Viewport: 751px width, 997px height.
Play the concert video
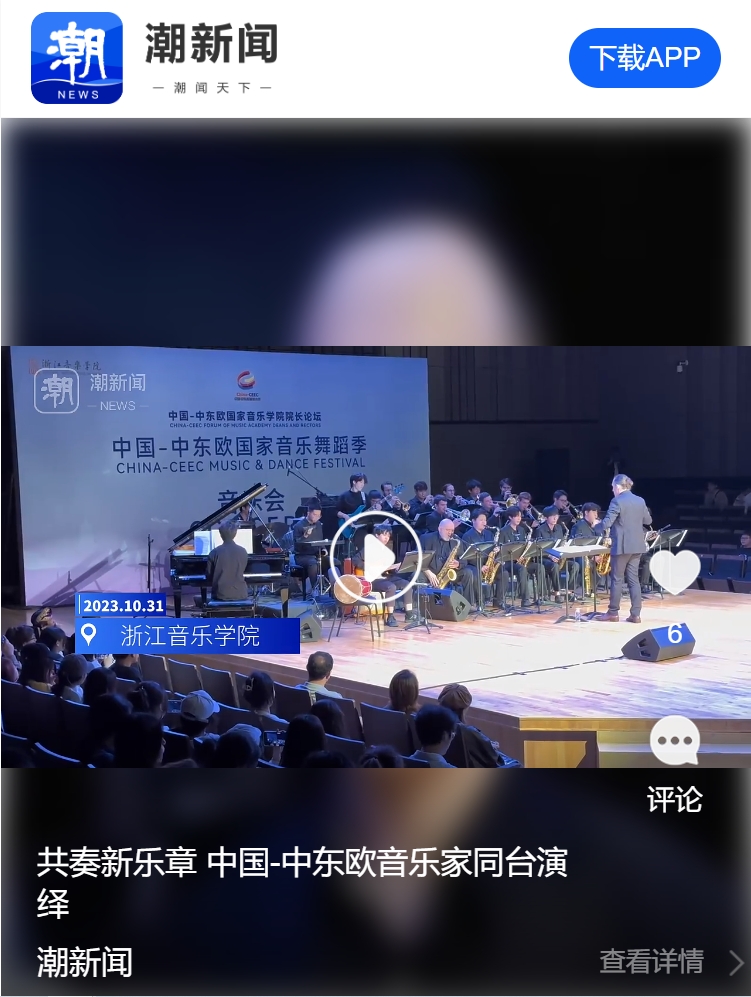376,557
